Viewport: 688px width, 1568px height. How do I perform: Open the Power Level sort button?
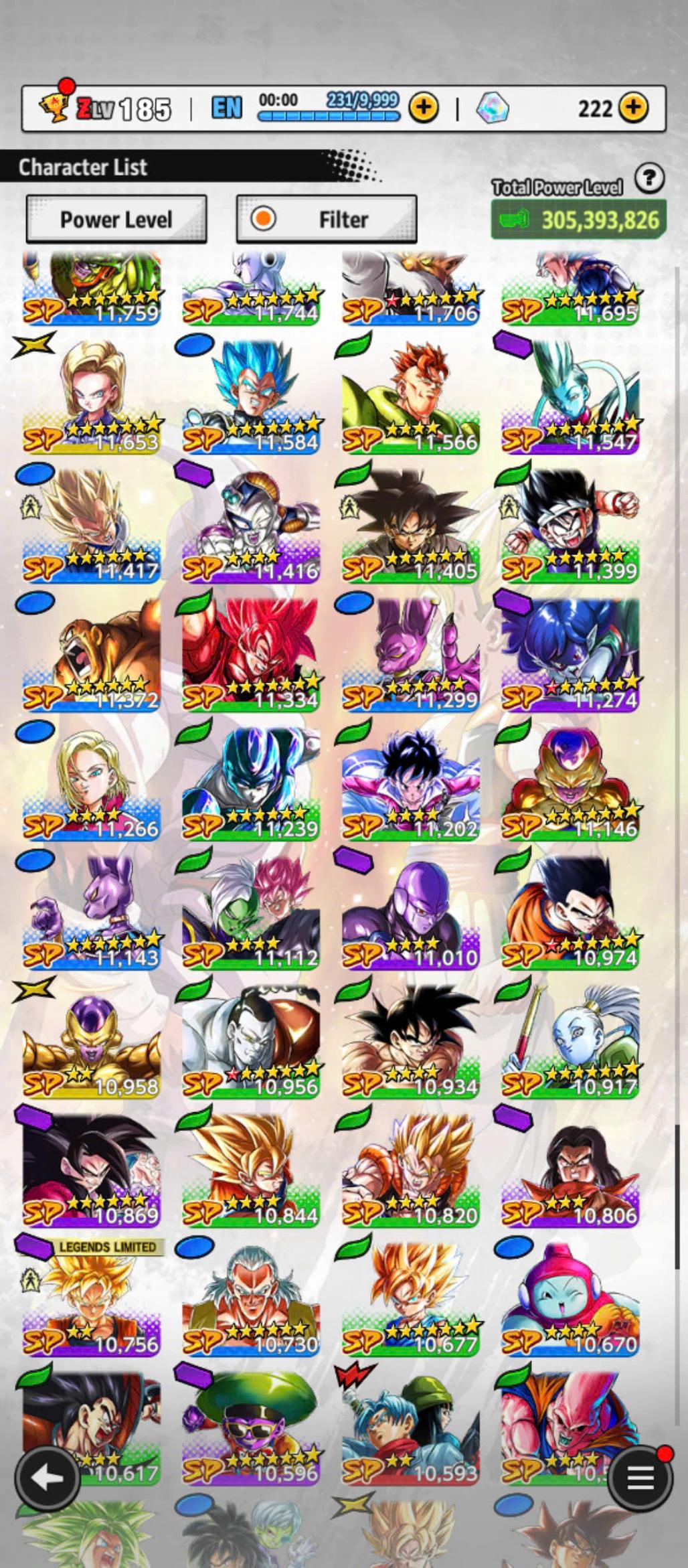116,219
